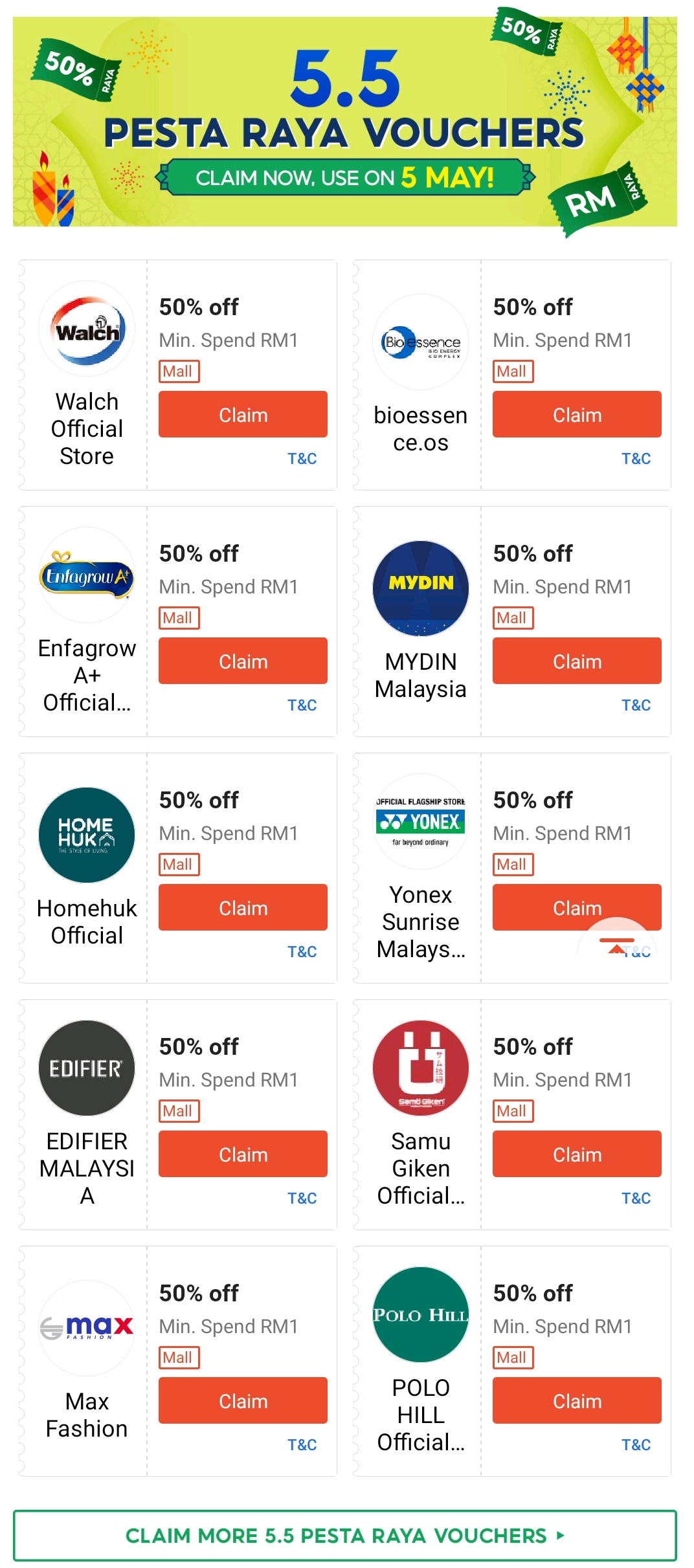Viewport: 694px width, 1568px height.
Task: Claim the EDIFIER MALAYSIA voucher
Action: tap(243, 1154)
